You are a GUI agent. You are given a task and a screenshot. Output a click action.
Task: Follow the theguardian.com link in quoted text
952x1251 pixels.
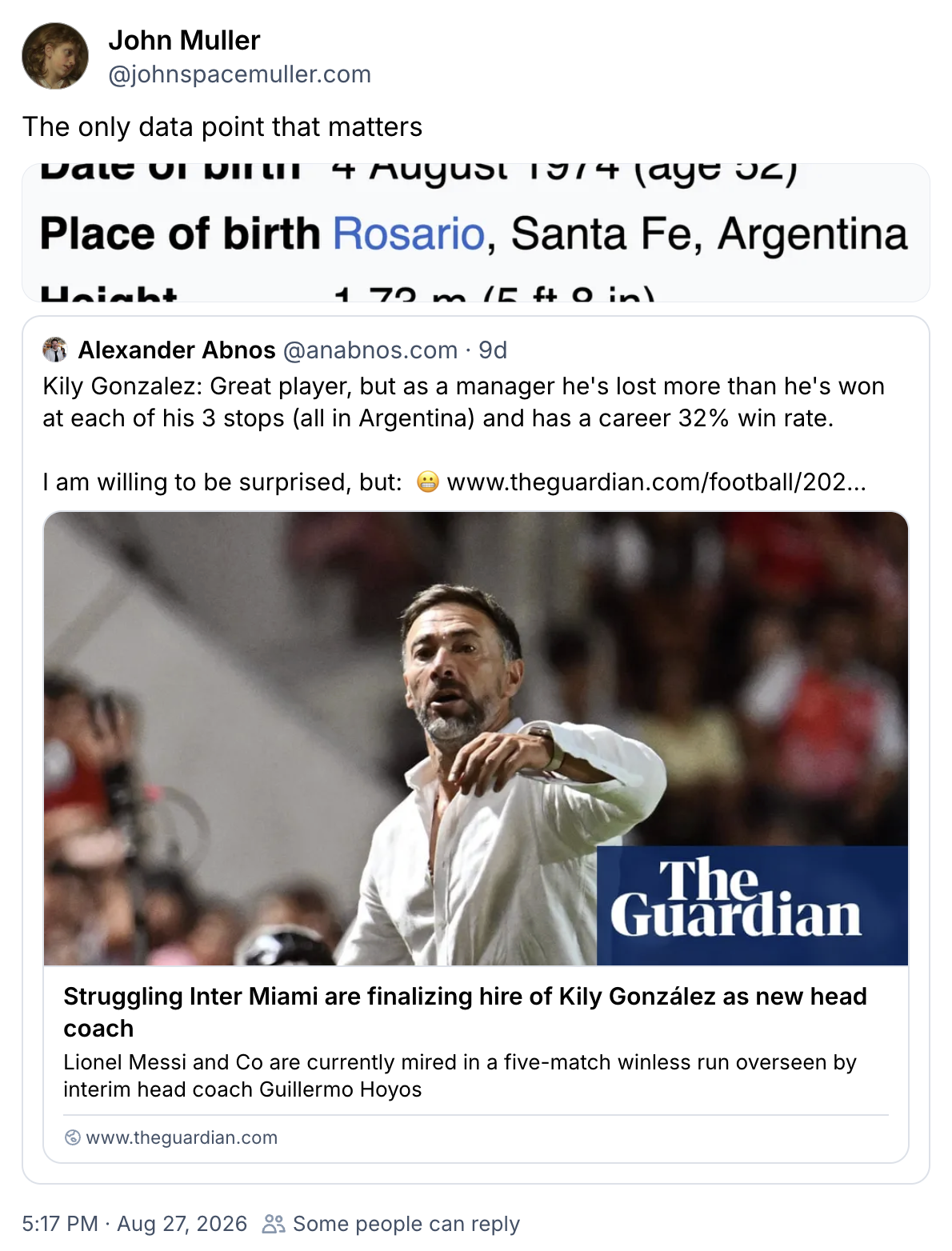click(x=656, y=482)
